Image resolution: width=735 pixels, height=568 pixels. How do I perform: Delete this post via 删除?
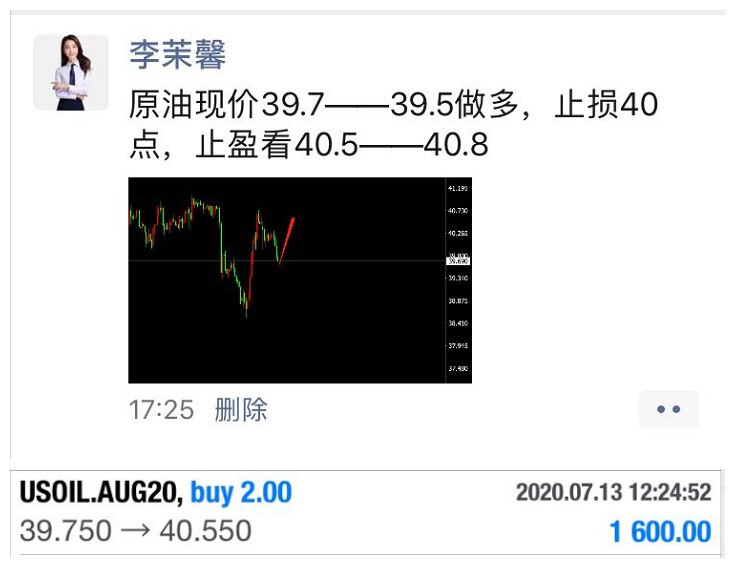(241, 409)
